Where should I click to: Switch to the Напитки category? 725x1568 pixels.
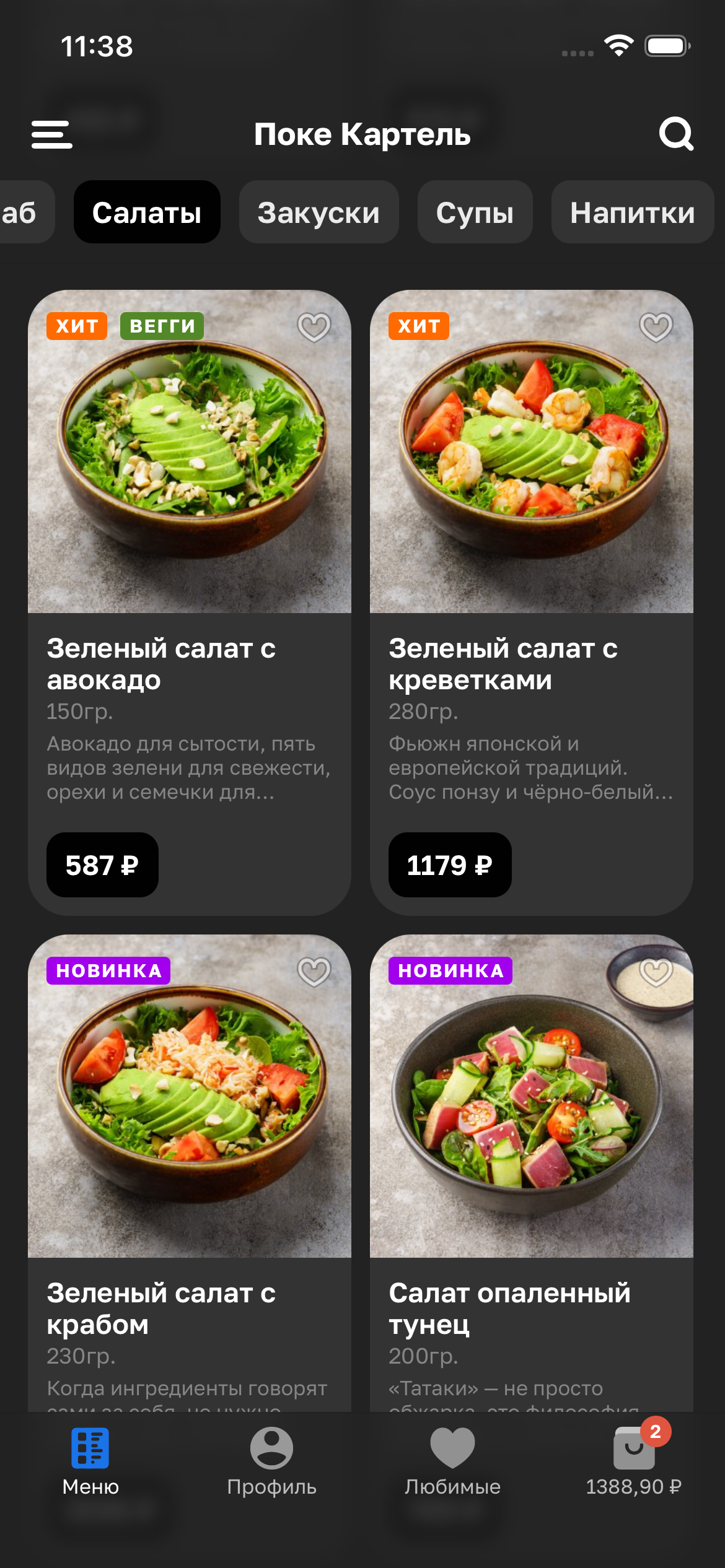tap(632, 212)
